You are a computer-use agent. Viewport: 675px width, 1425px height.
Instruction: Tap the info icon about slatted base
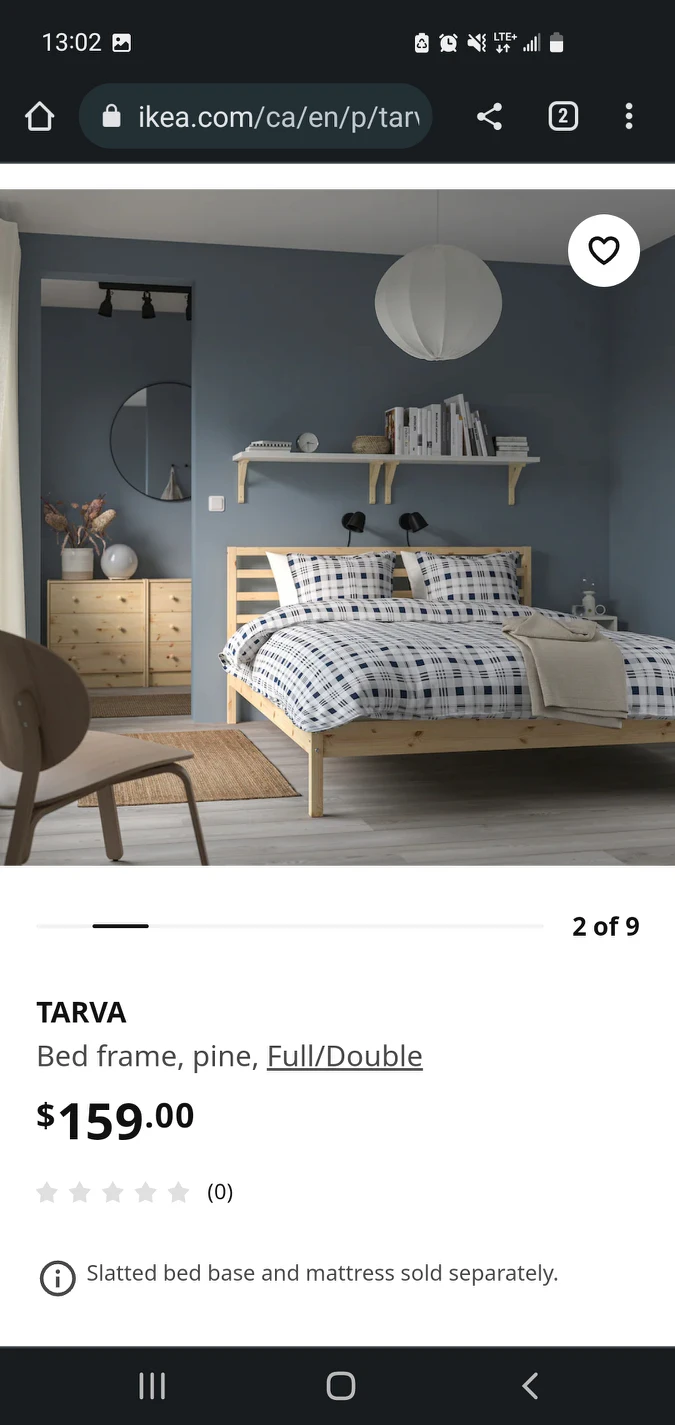point(57,1278)
